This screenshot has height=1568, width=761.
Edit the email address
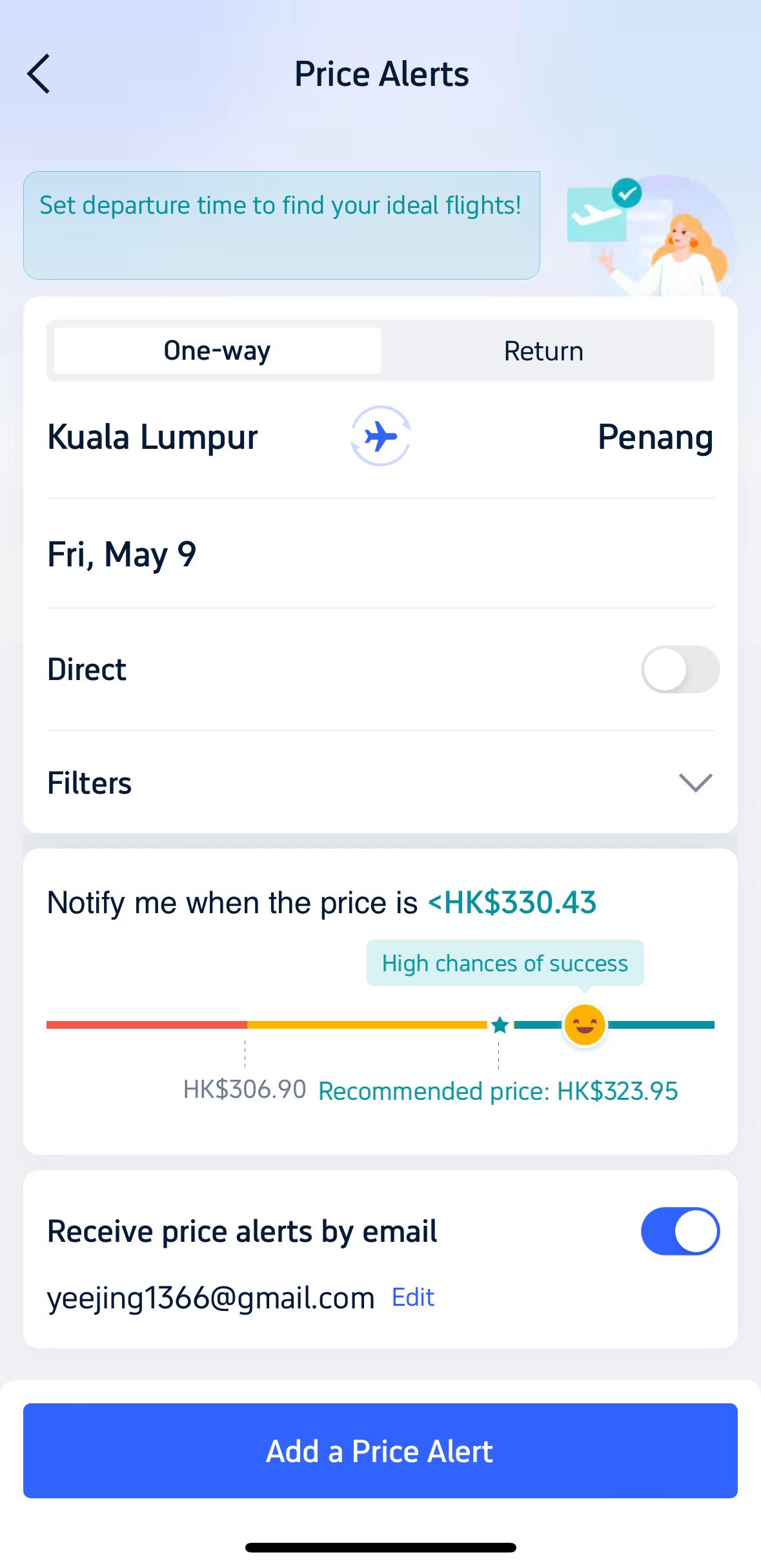(x=413, y=1297)
